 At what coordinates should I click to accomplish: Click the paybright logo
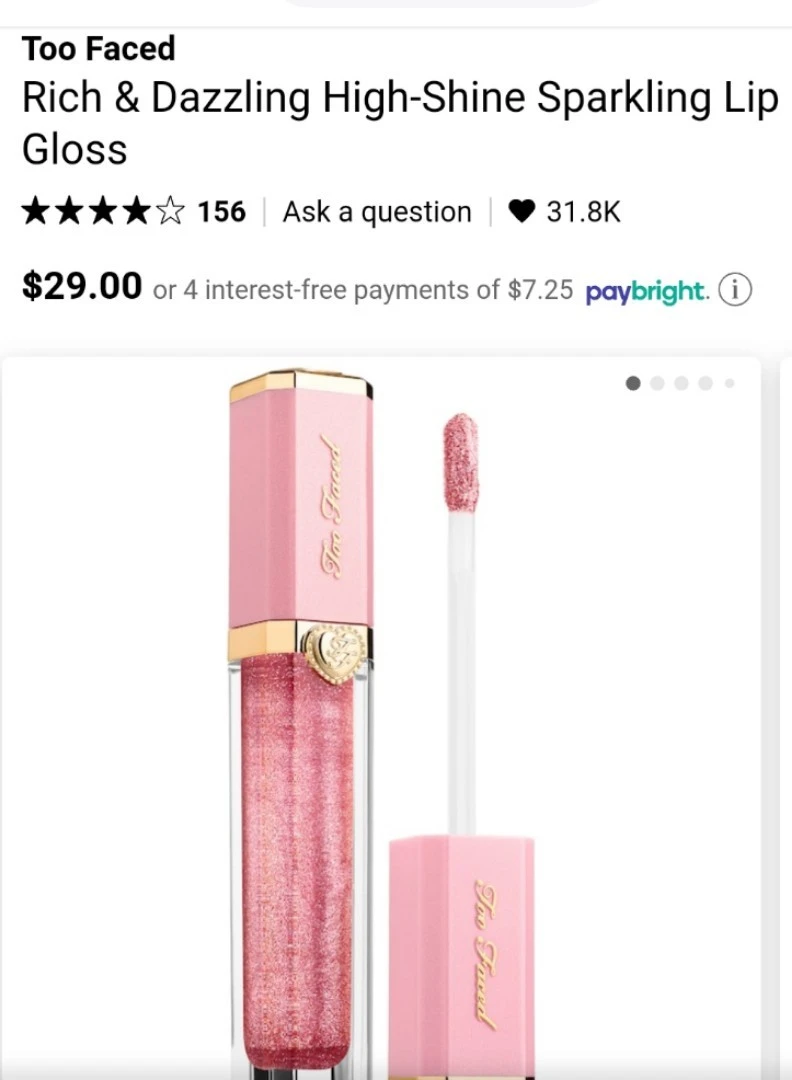coord(644,290)
